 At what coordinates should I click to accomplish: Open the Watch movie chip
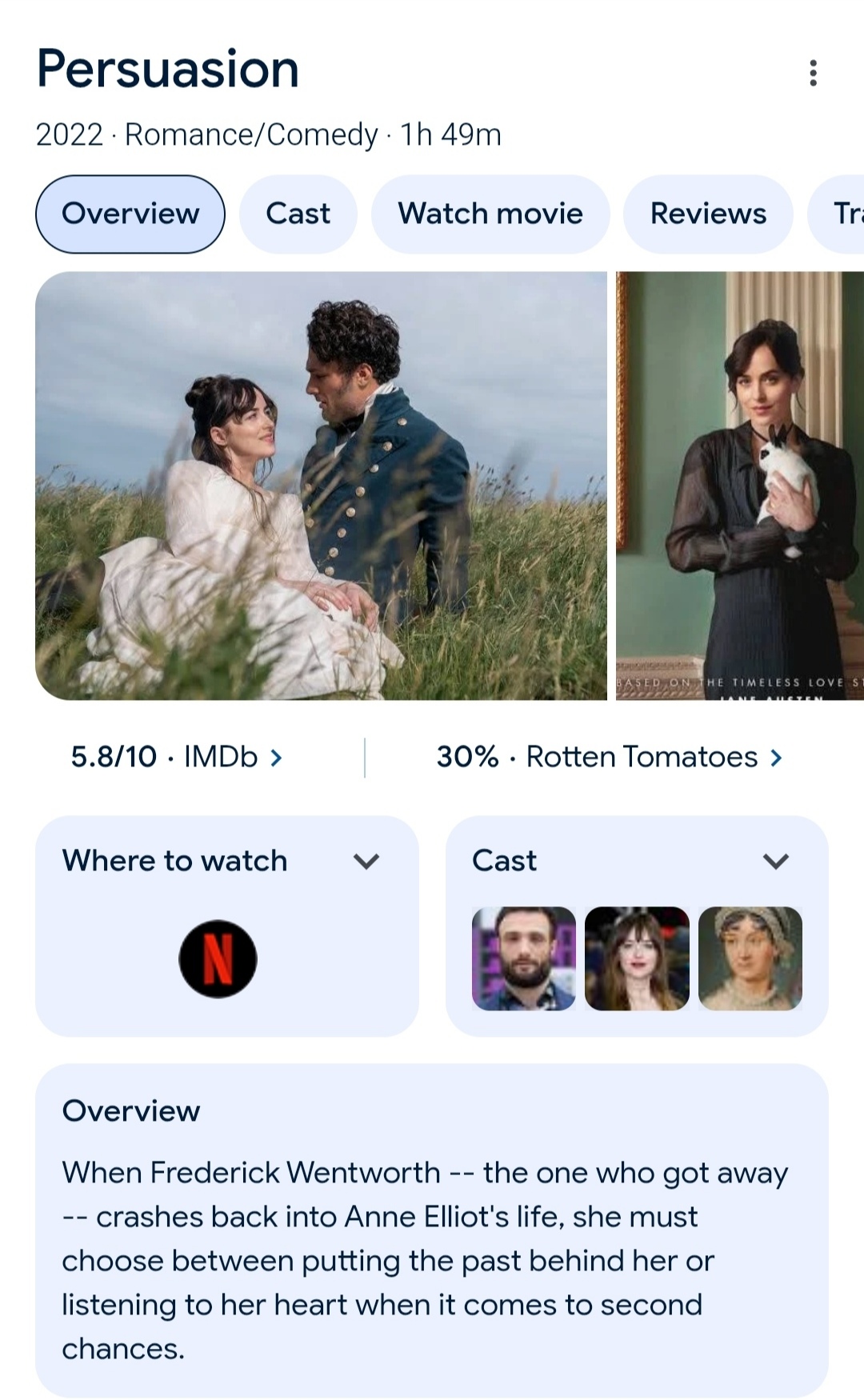[x=490, y=214]
